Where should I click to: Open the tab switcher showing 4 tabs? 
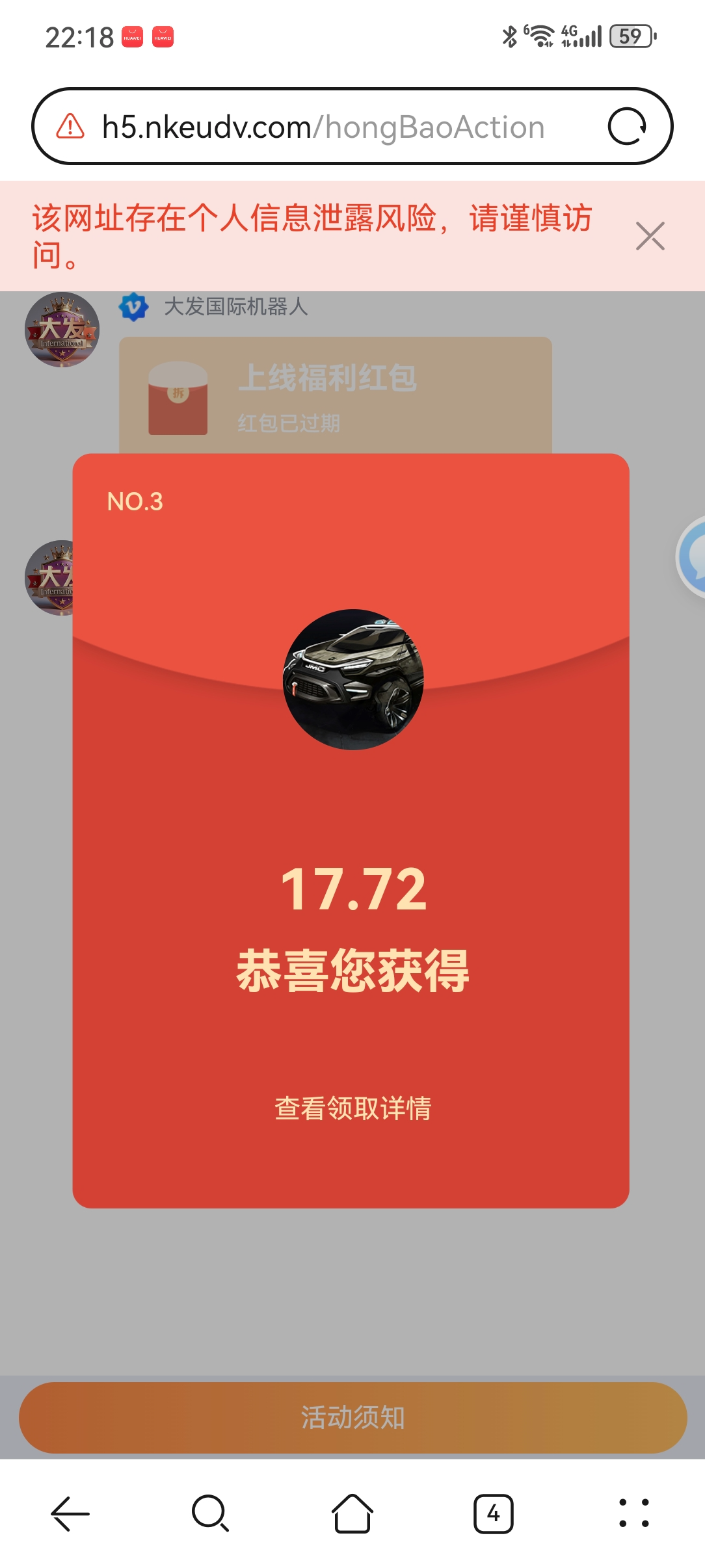[493, 1513]
